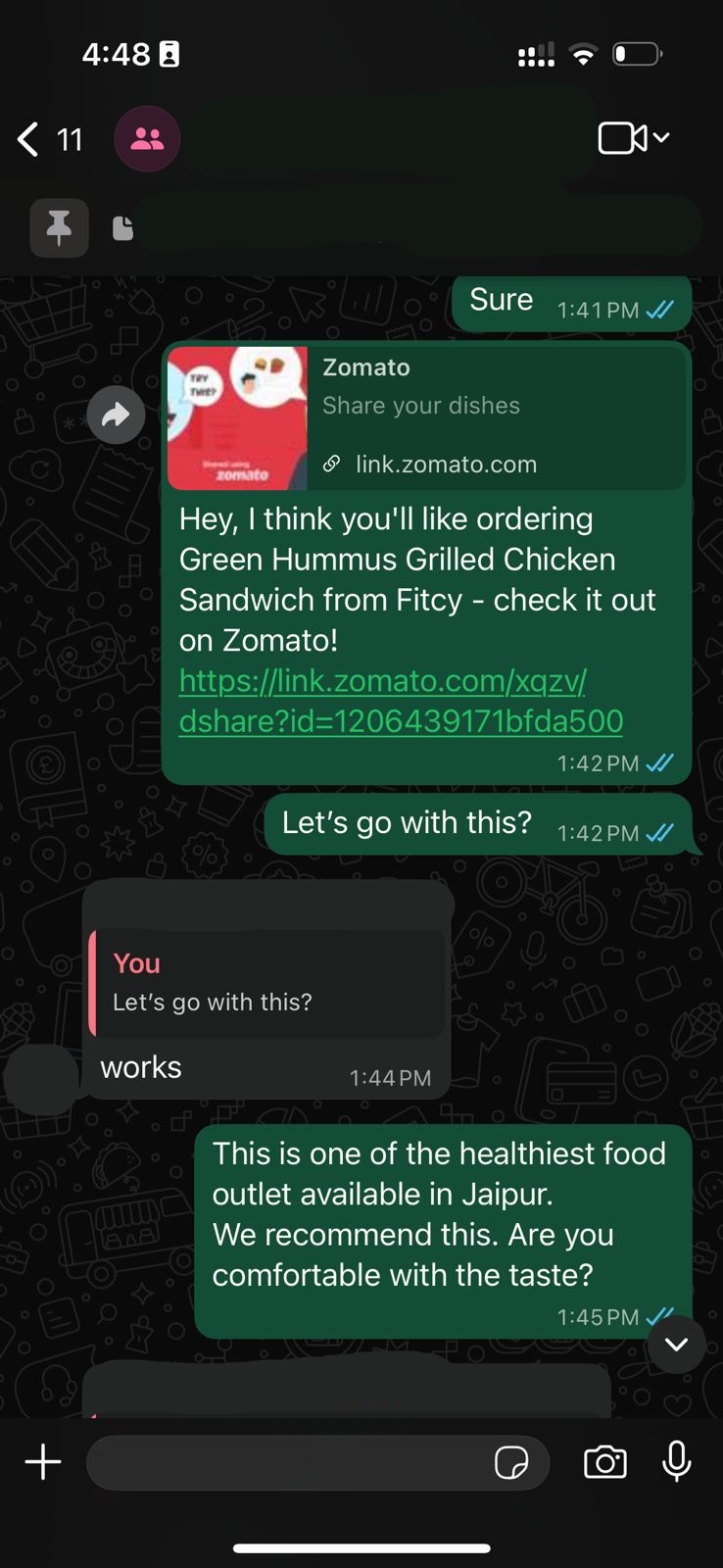Go back to the chats list
The width and height of the screenshot is (723, 1568).
click(x=29, y=139)
